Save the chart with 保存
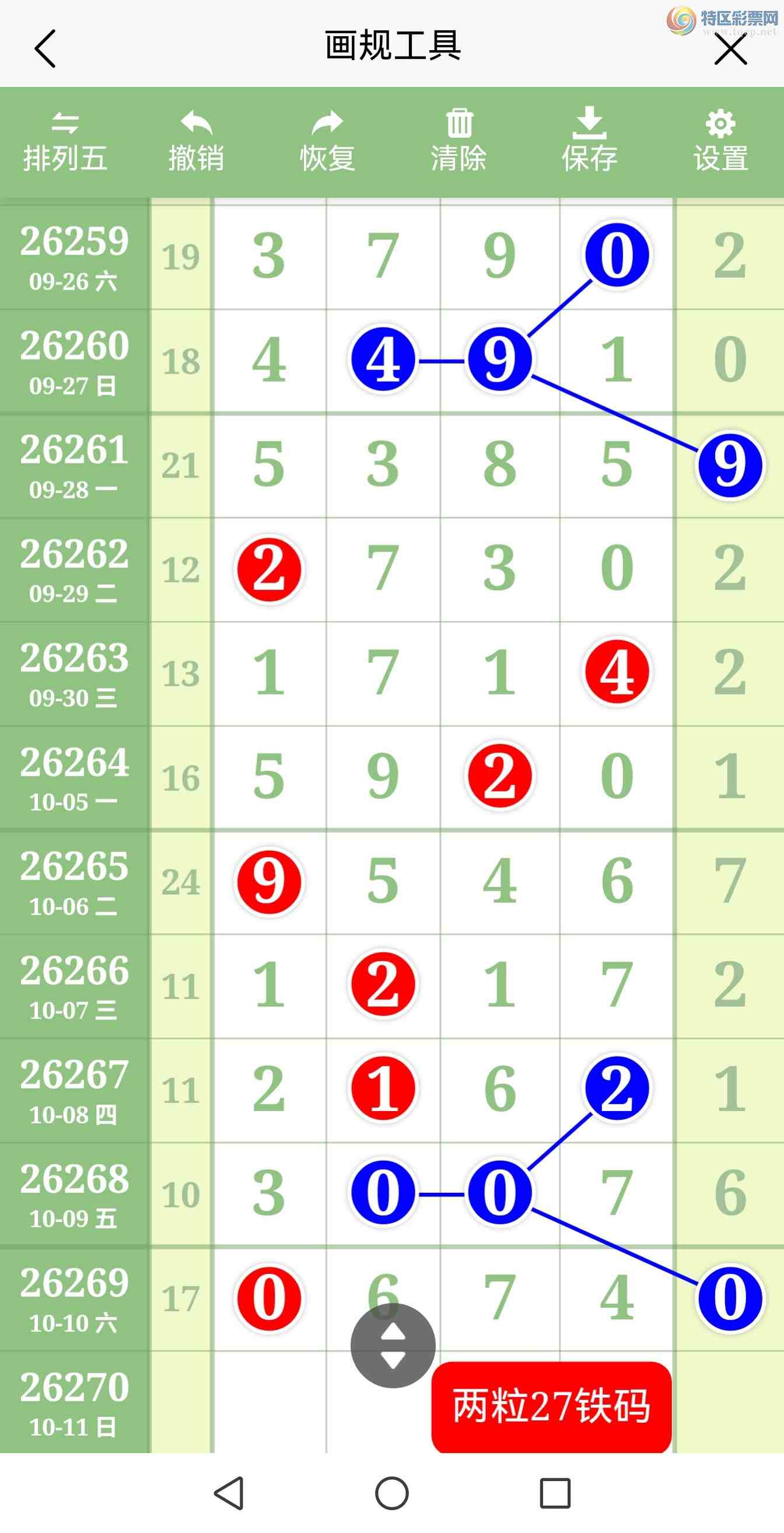This screenshot has width=784, height=1533. pyautogui.click(x=590, y=141)
